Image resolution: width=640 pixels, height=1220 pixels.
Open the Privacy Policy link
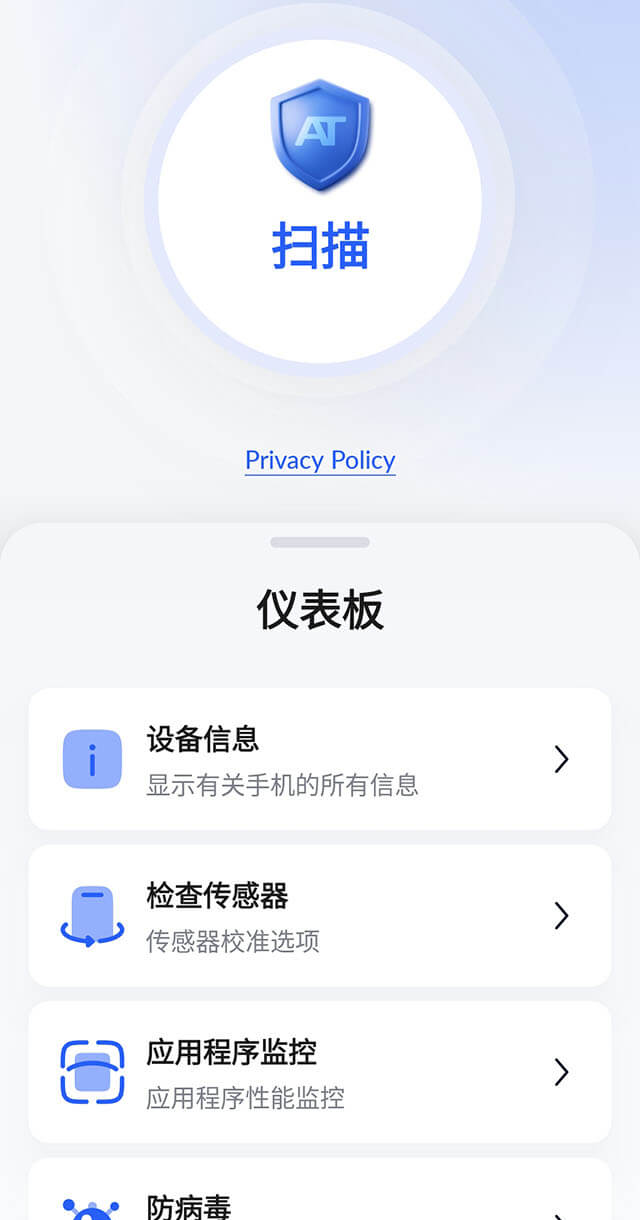pos(320,460)
